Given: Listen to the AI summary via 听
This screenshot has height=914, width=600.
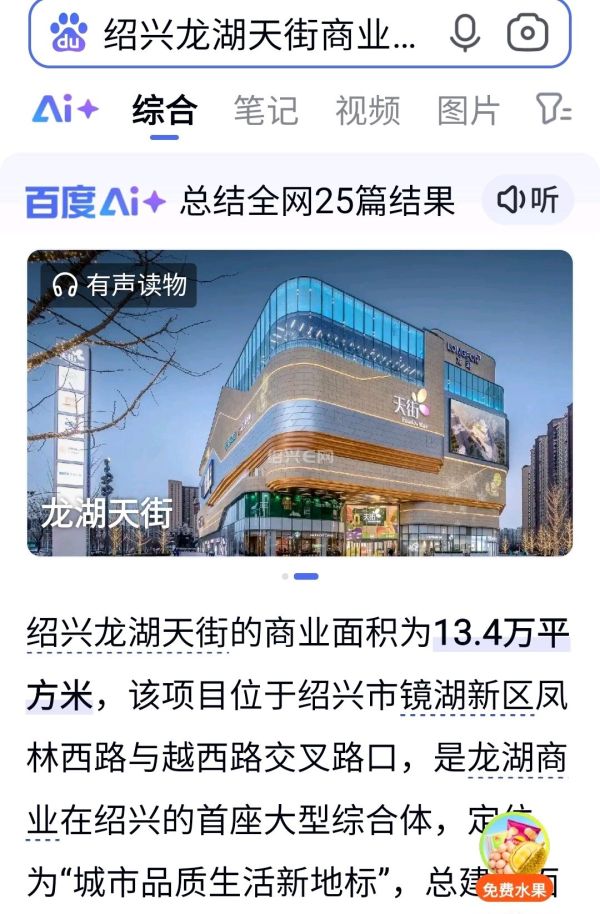Looking at the screenshot, I should tap(528, 201).
